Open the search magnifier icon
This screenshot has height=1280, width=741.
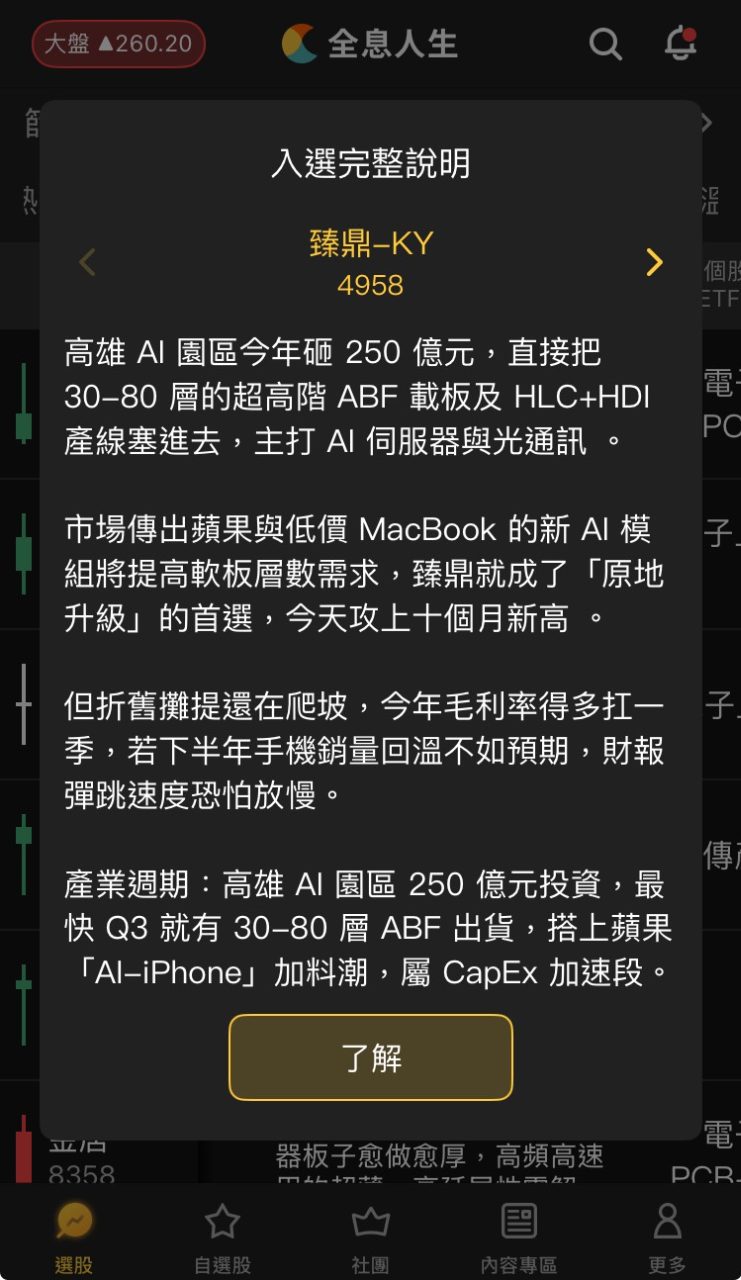tap(605, 44)
